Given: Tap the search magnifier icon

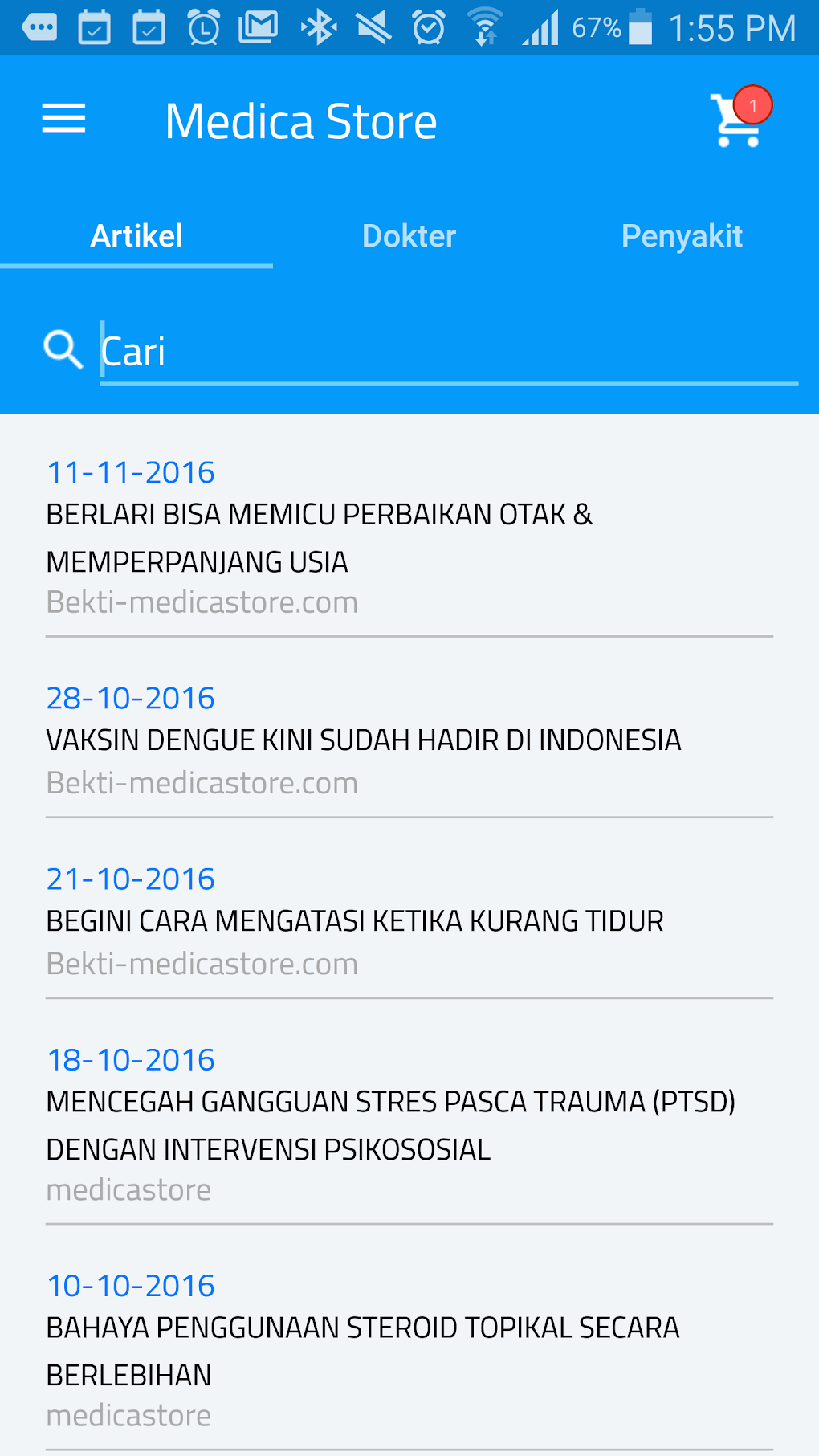Looking at the screenshot, I should pos(62,349).
